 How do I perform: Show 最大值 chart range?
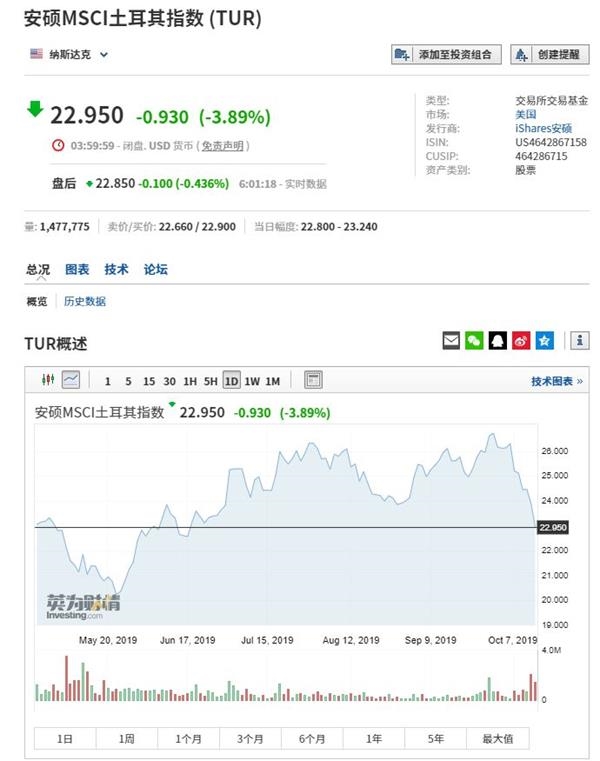click(x=497, y=739)
